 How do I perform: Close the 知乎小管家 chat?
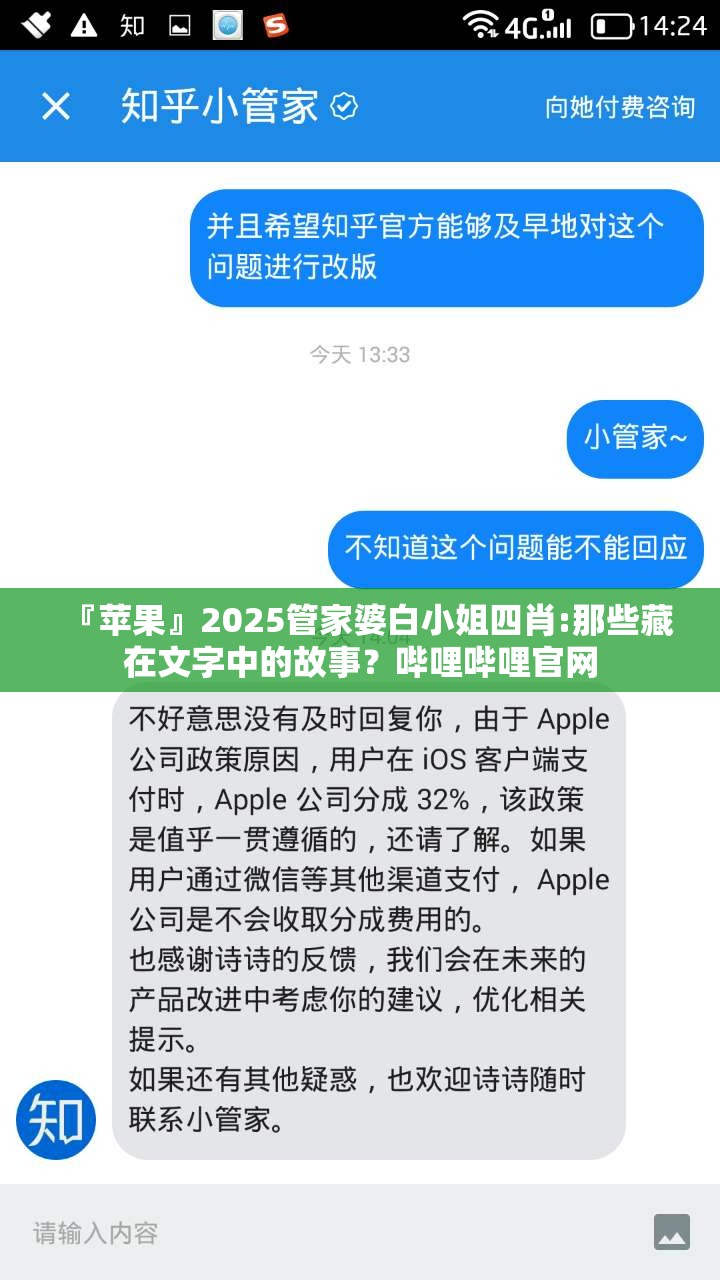pos(55,106)
